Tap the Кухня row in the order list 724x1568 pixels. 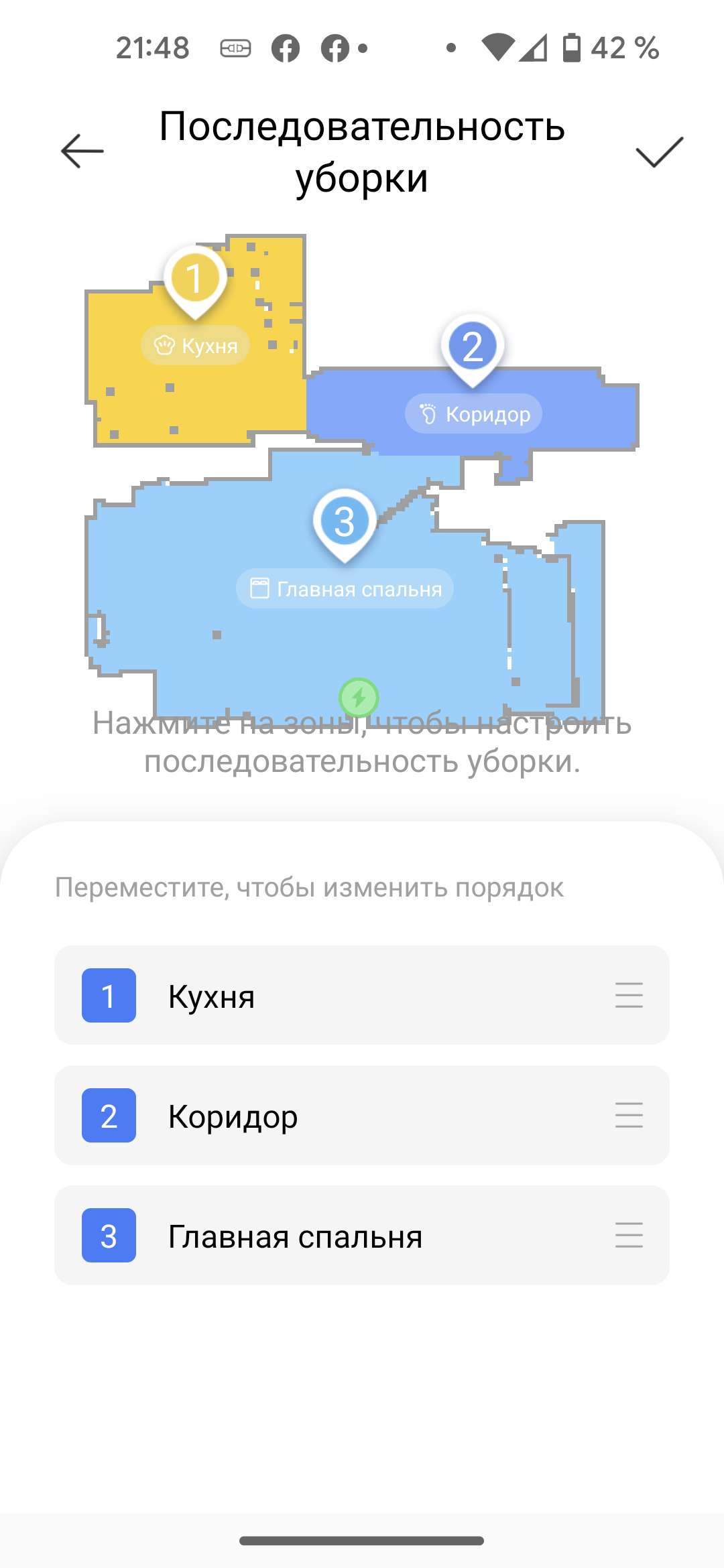(361, 996)
